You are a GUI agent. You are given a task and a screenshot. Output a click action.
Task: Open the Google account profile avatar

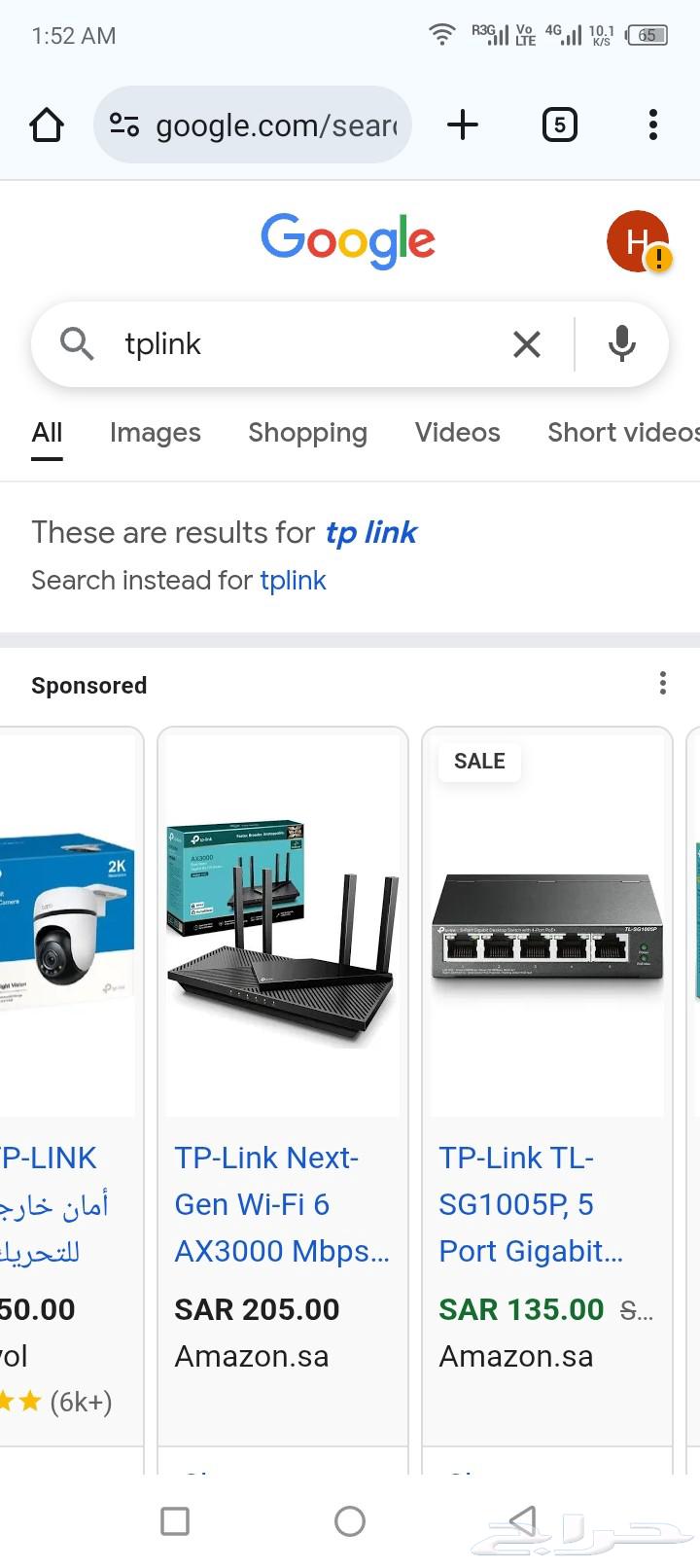coord(637,241)
